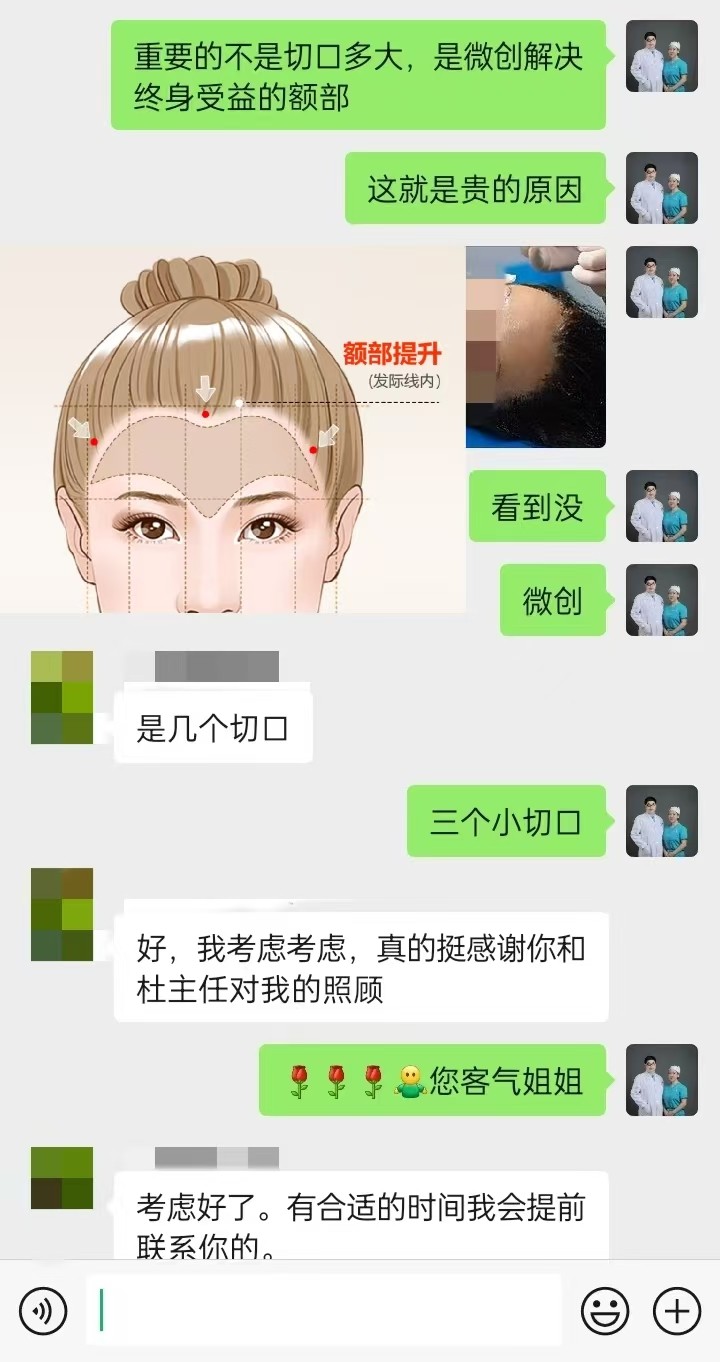
Task: Open the forehead lift illustration image
Action: pyautogui.click(x=232, y=430)
